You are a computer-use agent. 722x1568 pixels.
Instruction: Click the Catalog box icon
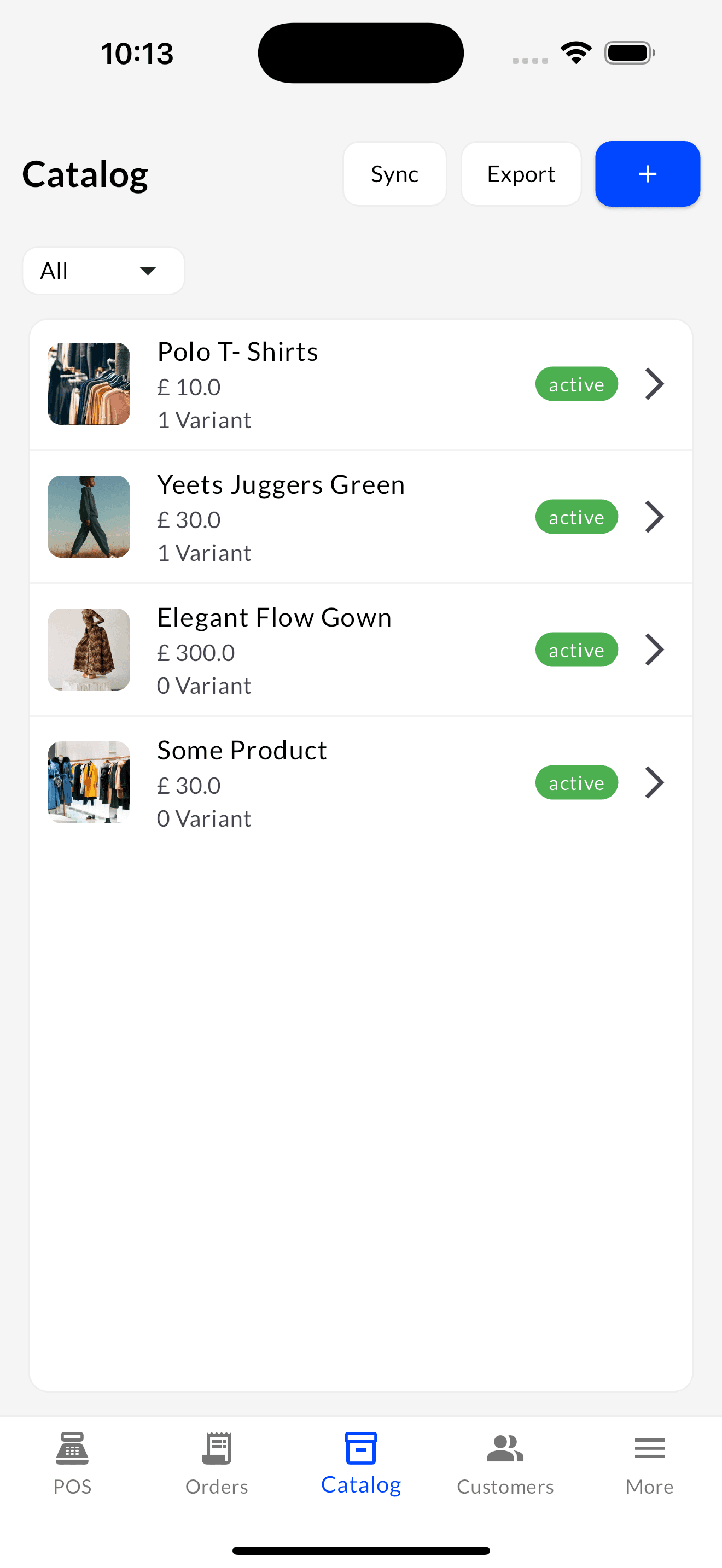(360, 1448)
